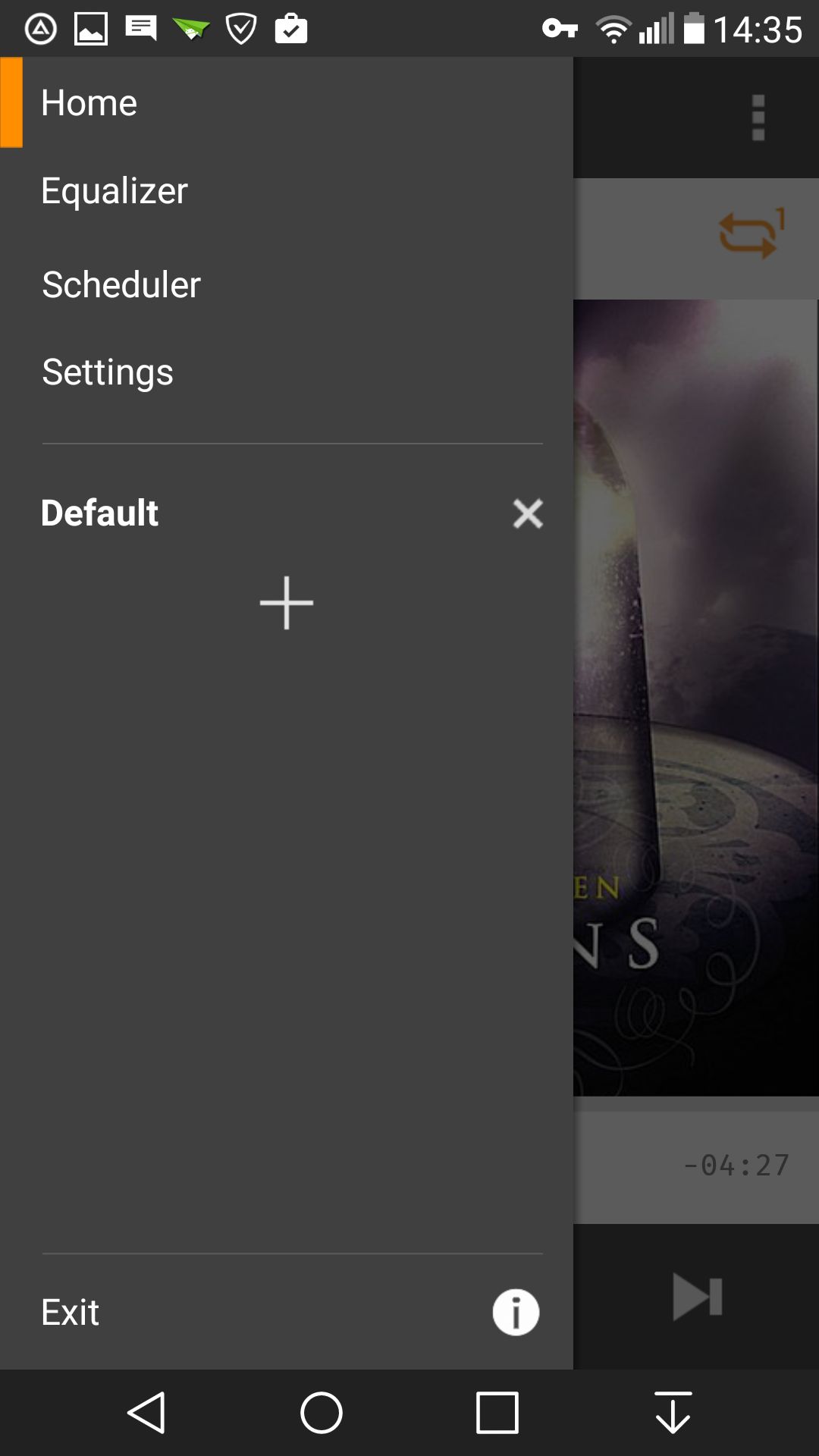Open the overflow menu

click(758, 118)
